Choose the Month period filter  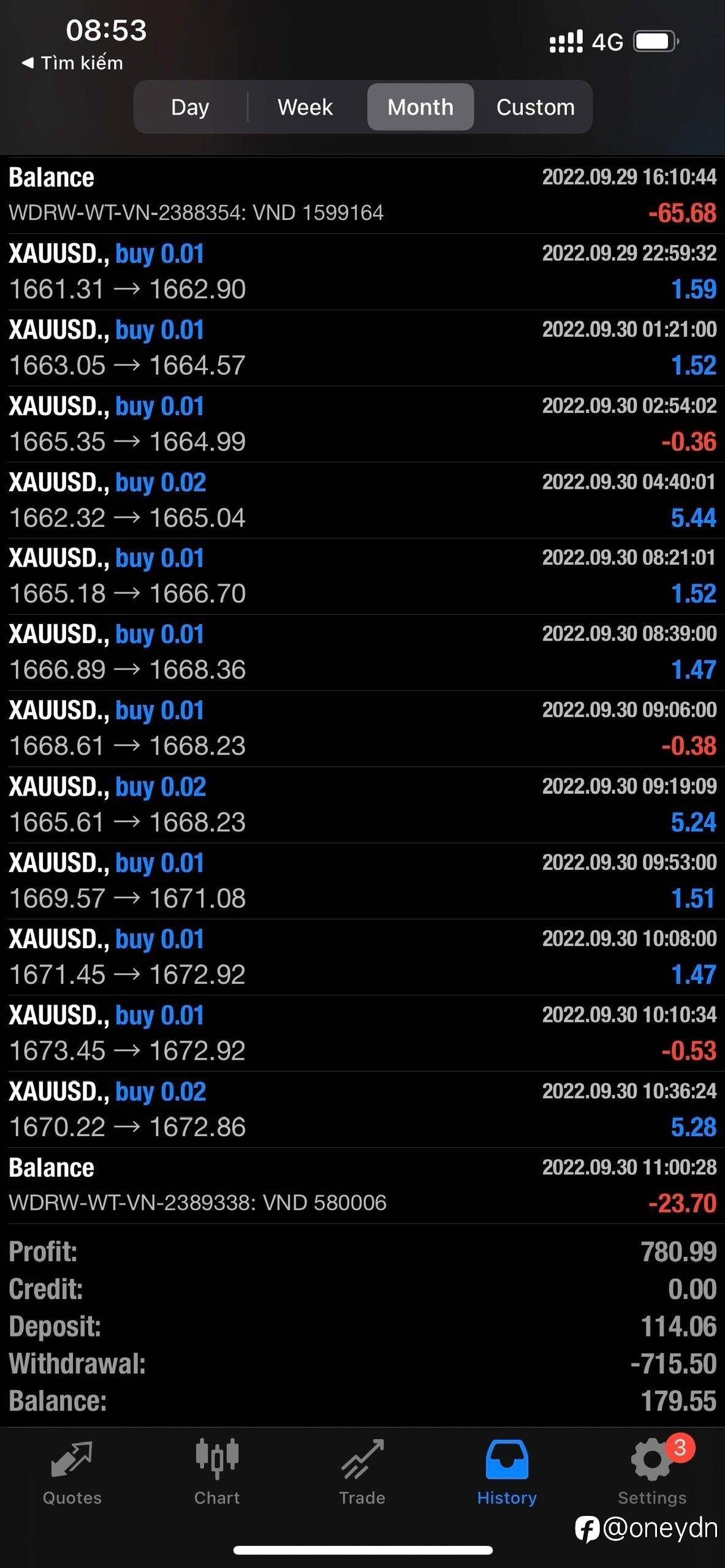(x=420, y=107)
